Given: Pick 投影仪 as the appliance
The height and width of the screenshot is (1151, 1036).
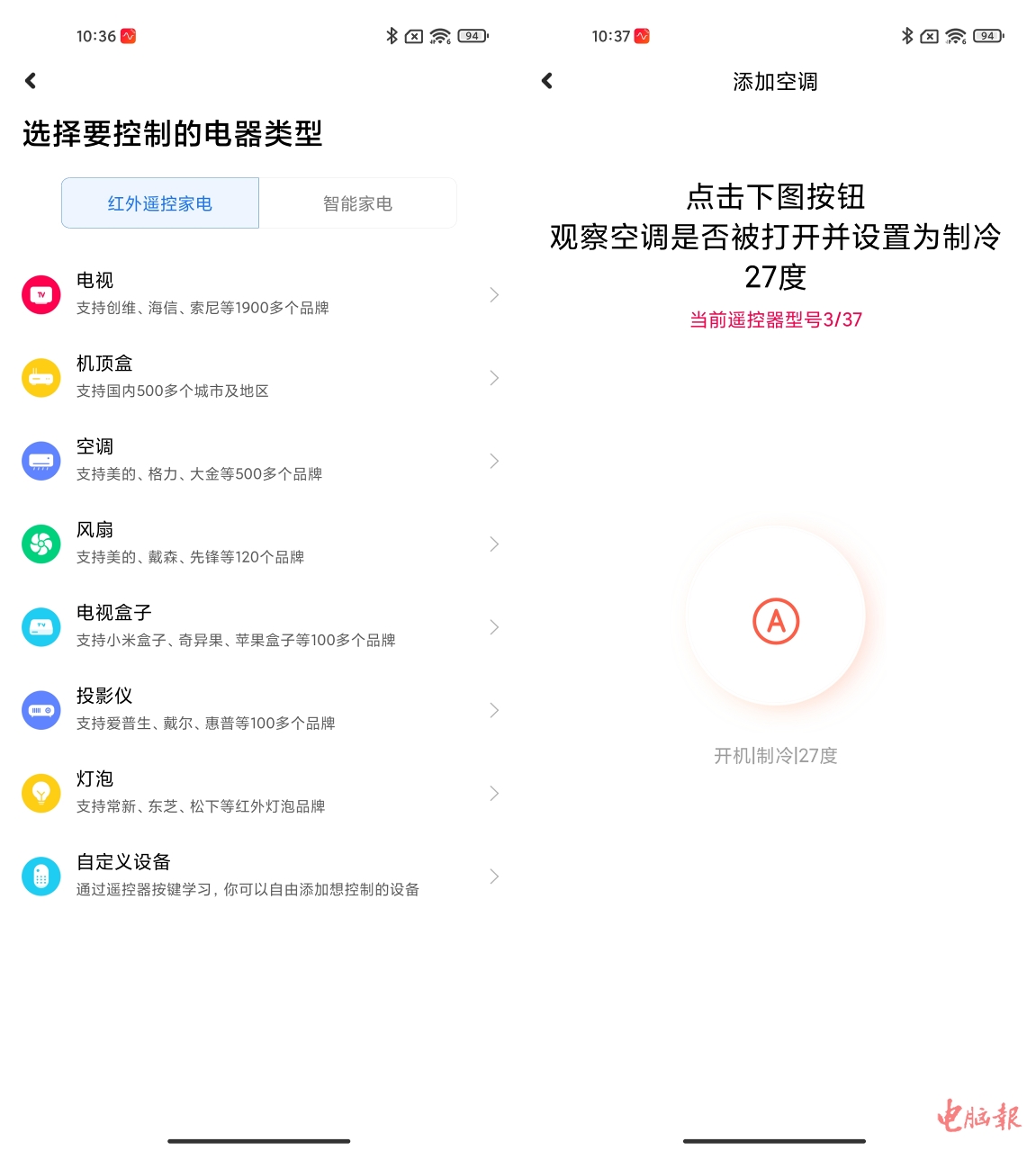Looking at the screenshot, I should 259,709.
